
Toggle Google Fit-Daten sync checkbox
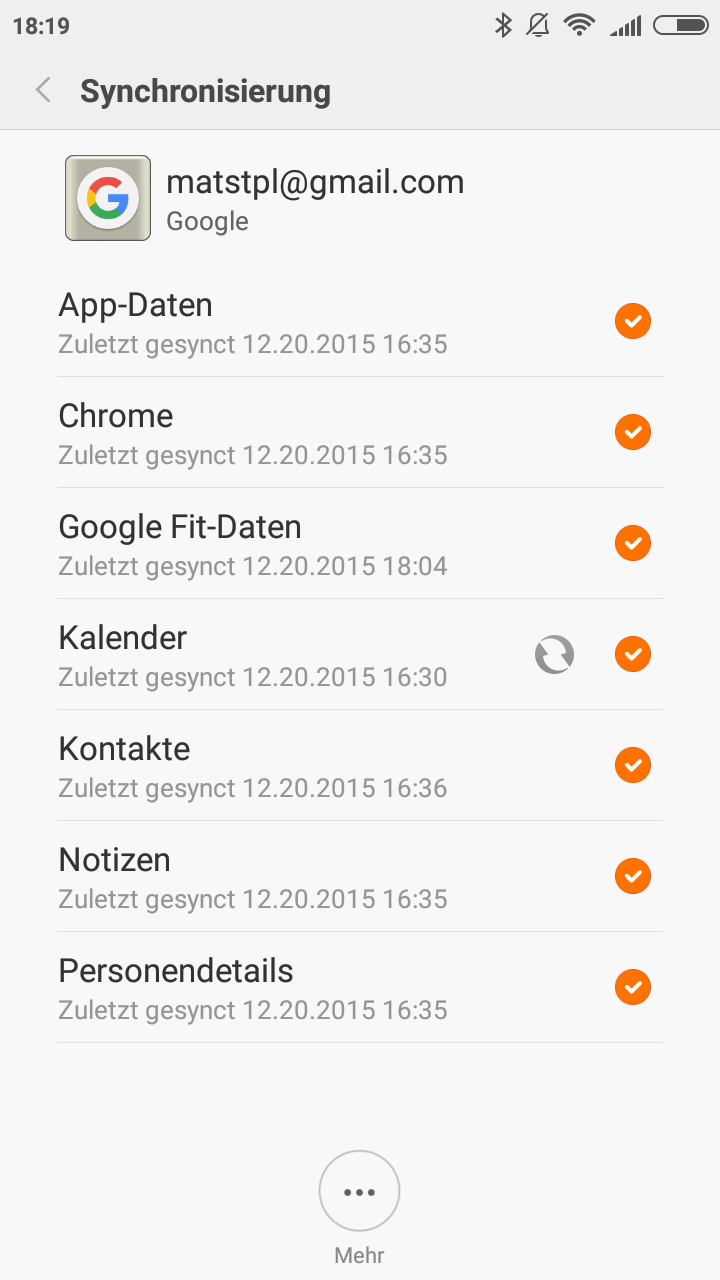(632, 544)
